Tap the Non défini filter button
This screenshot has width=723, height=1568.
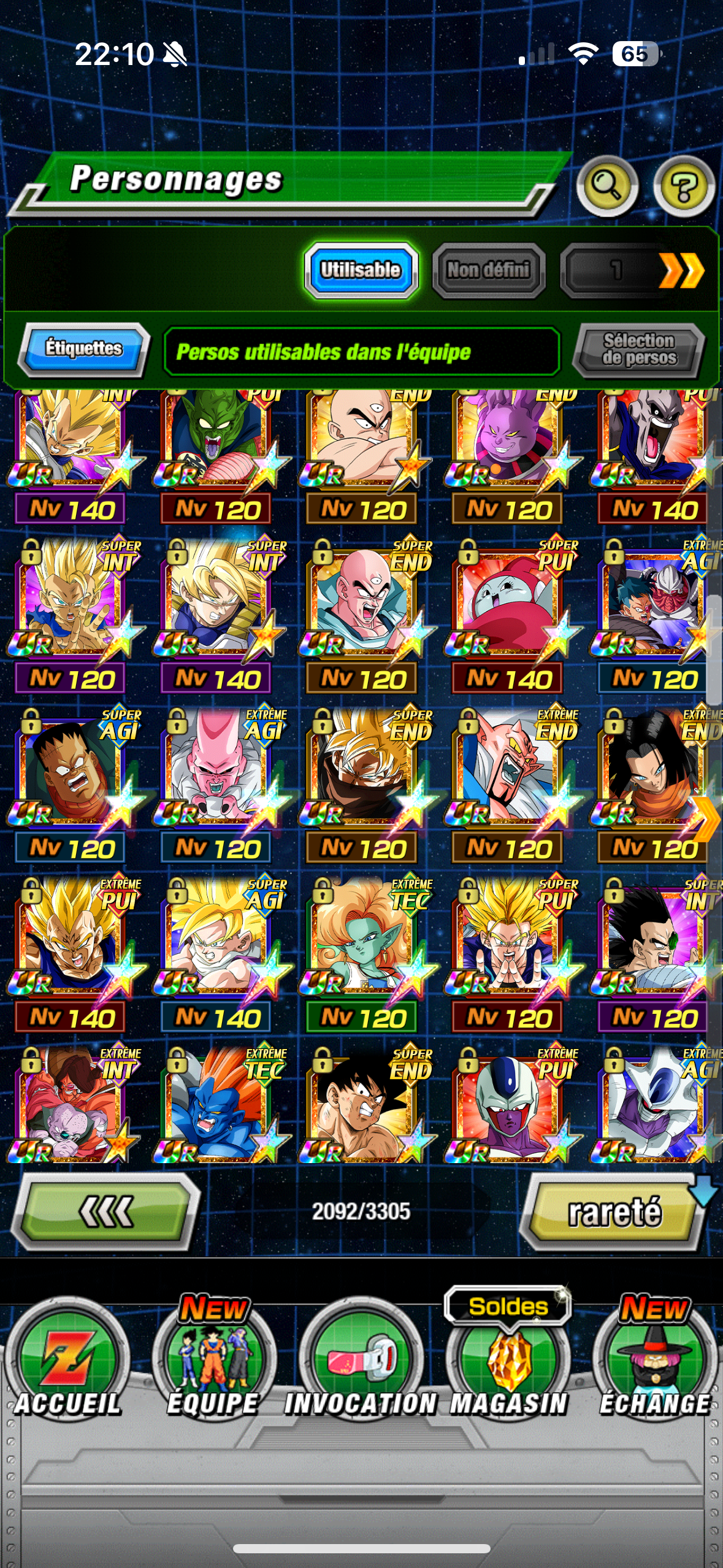click(x=488, y=270)
